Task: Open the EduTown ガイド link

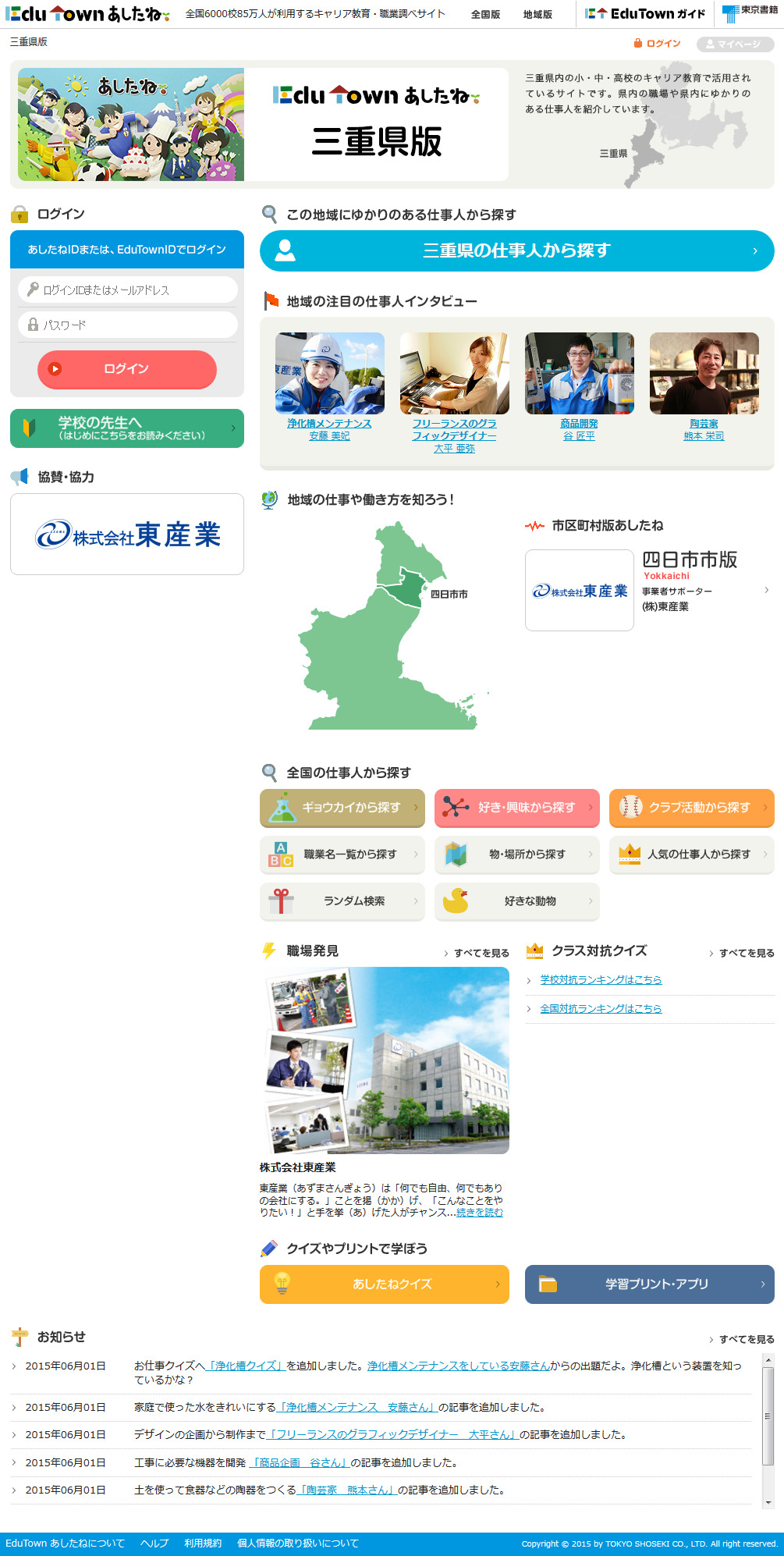Action: pos(644,14)
